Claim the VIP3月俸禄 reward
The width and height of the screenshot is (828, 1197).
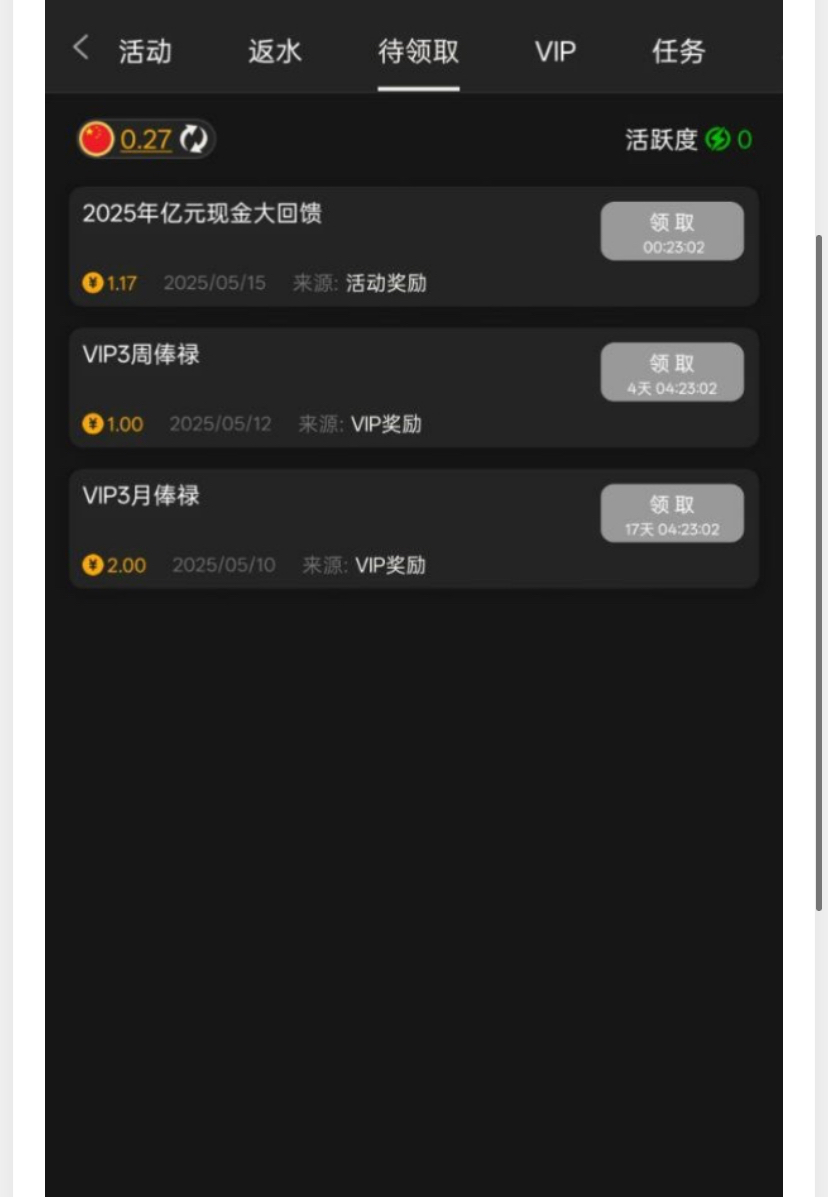click(x=672, y=513)
